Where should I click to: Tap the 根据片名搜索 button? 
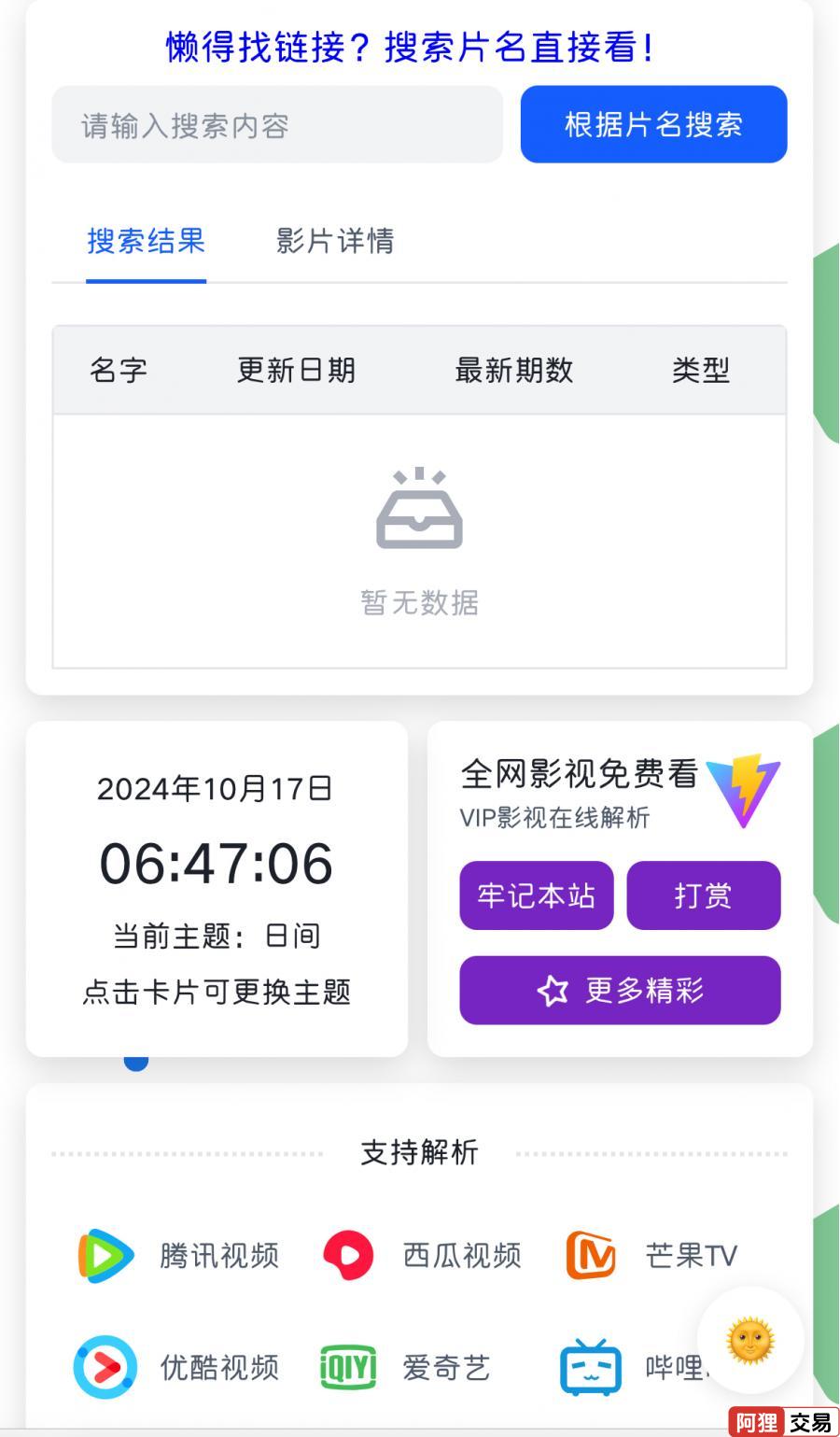pyautogui.click(x=653, y=125)
